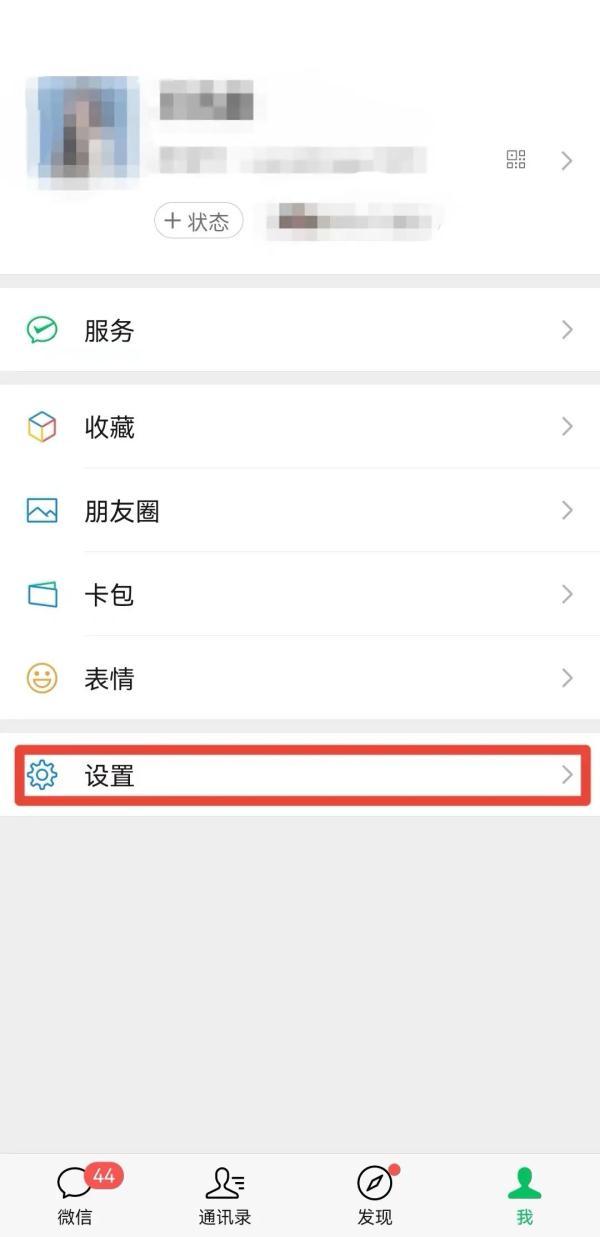
Task: Open 卡包 cards and offers
Action: tap(300, 595)
